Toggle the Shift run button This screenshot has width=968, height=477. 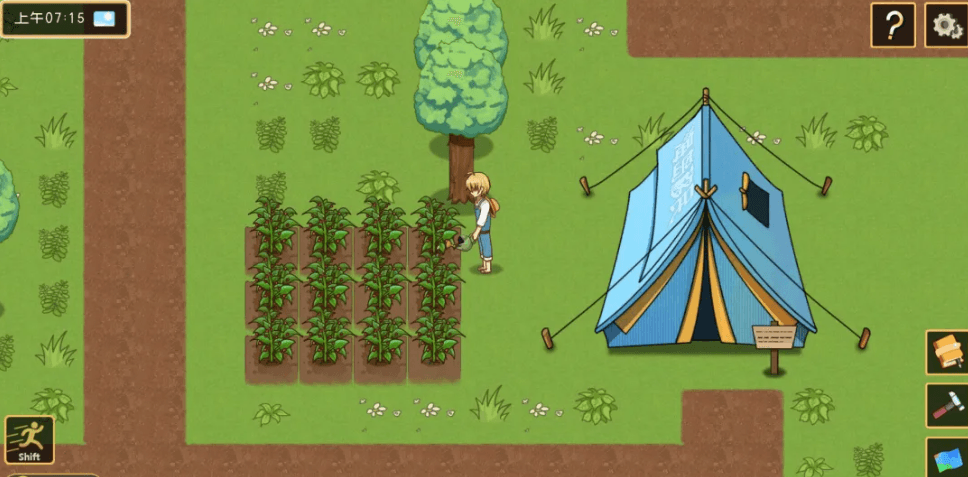pyautogui.click(x=29, y=440)
